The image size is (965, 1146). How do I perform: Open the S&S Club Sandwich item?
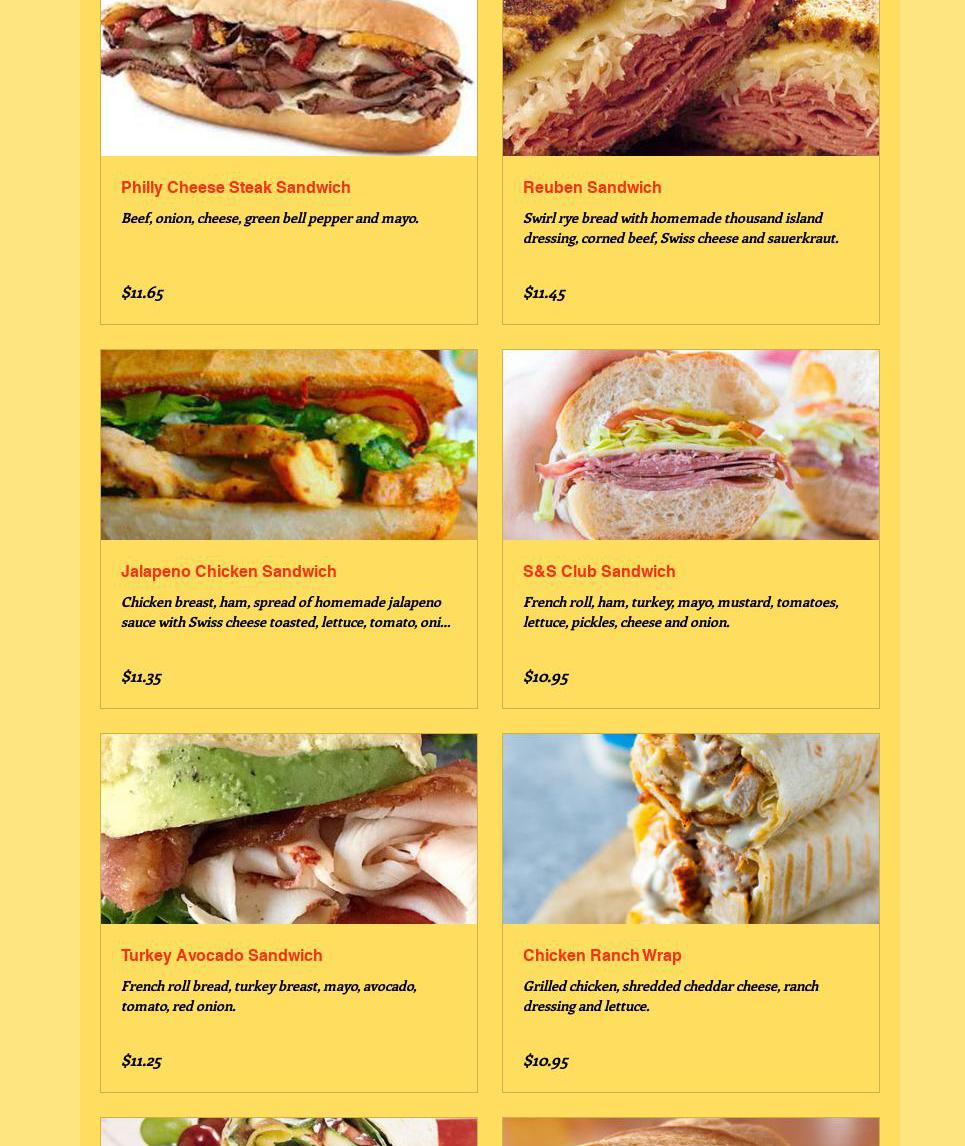pyautogui.click(x=599, y=571)
